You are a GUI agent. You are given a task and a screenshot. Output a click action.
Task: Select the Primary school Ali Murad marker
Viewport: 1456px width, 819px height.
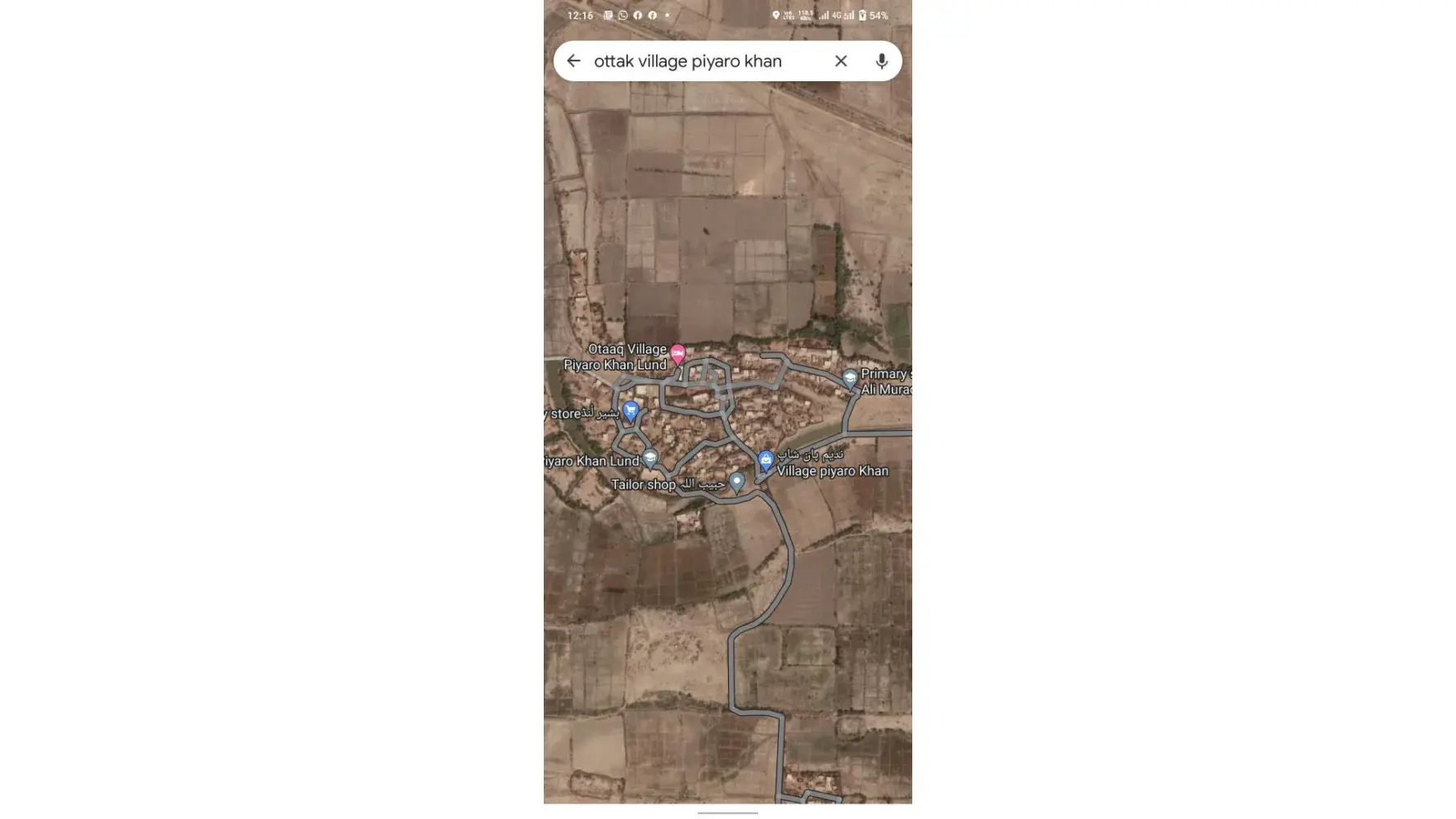click(x=850, y=378)
